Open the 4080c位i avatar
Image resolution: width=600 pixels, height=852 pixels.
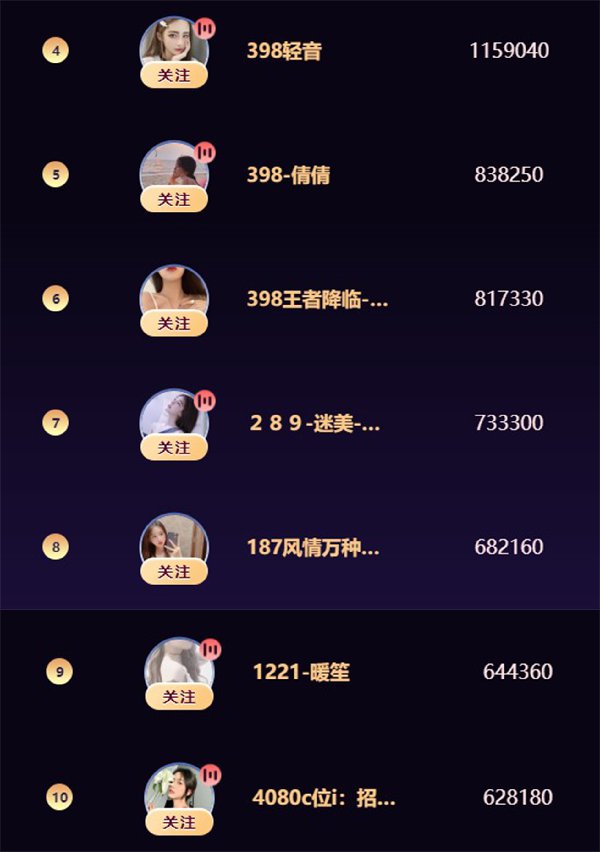point(178,788)
